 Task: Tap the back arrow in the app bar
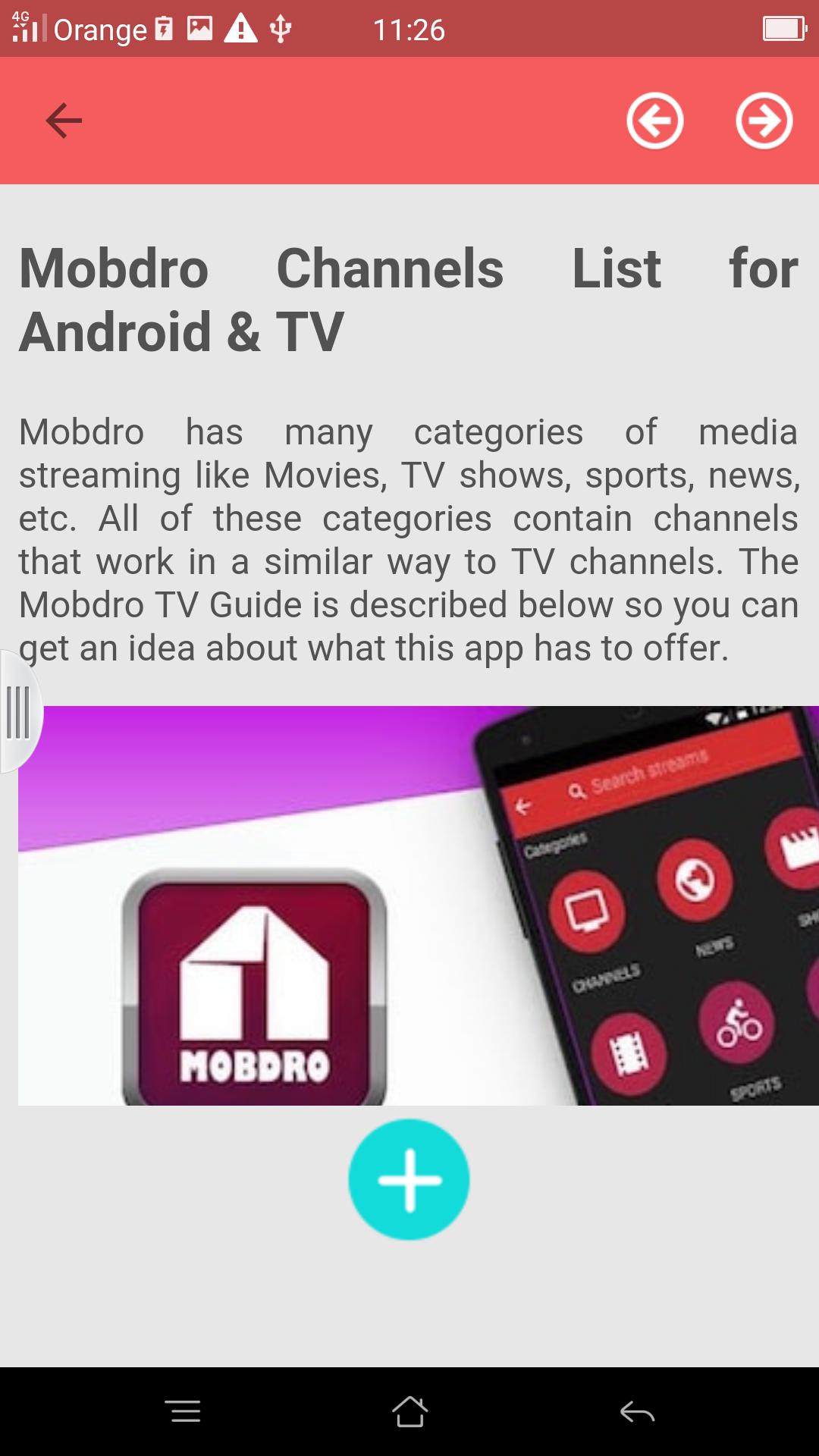coord(64,121)
